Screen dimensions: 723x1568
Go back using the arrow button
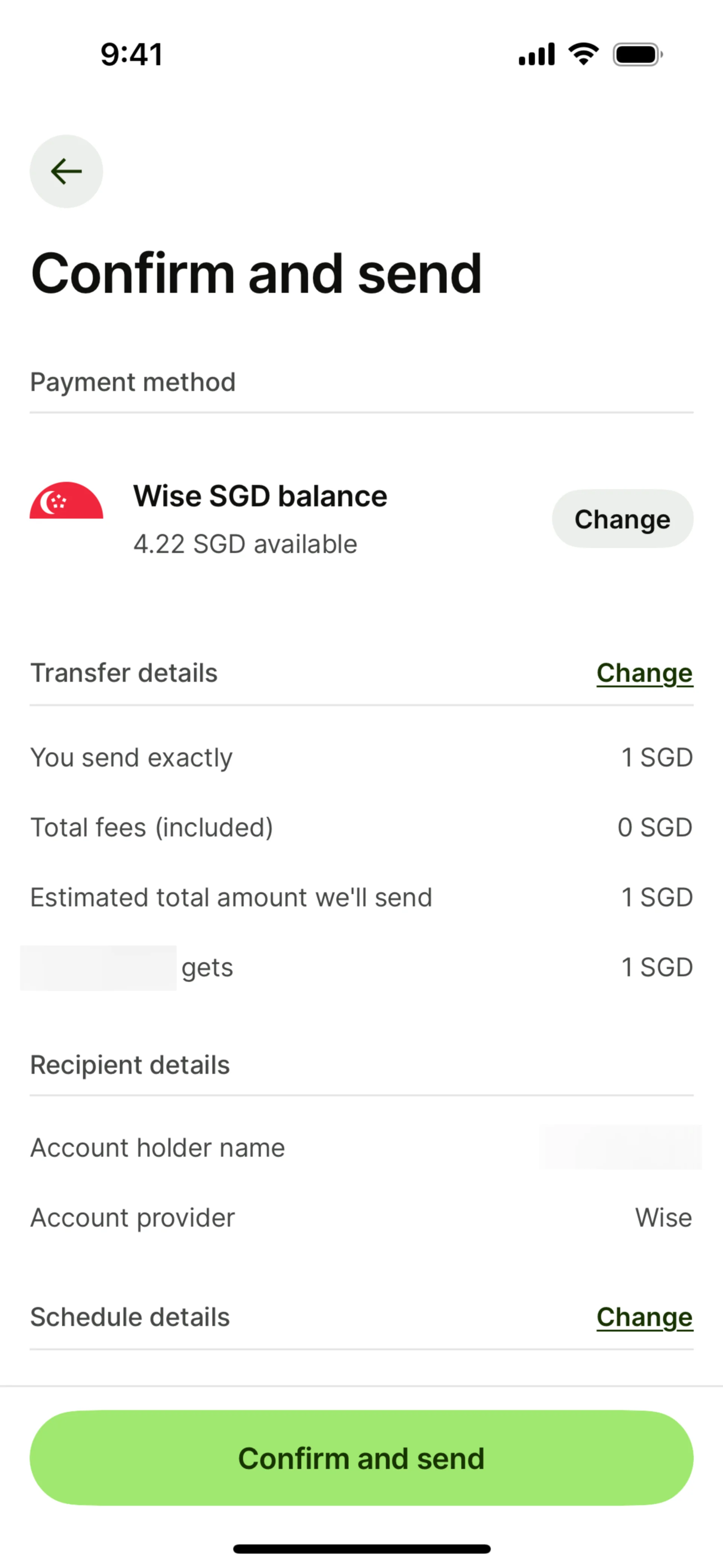66,171
